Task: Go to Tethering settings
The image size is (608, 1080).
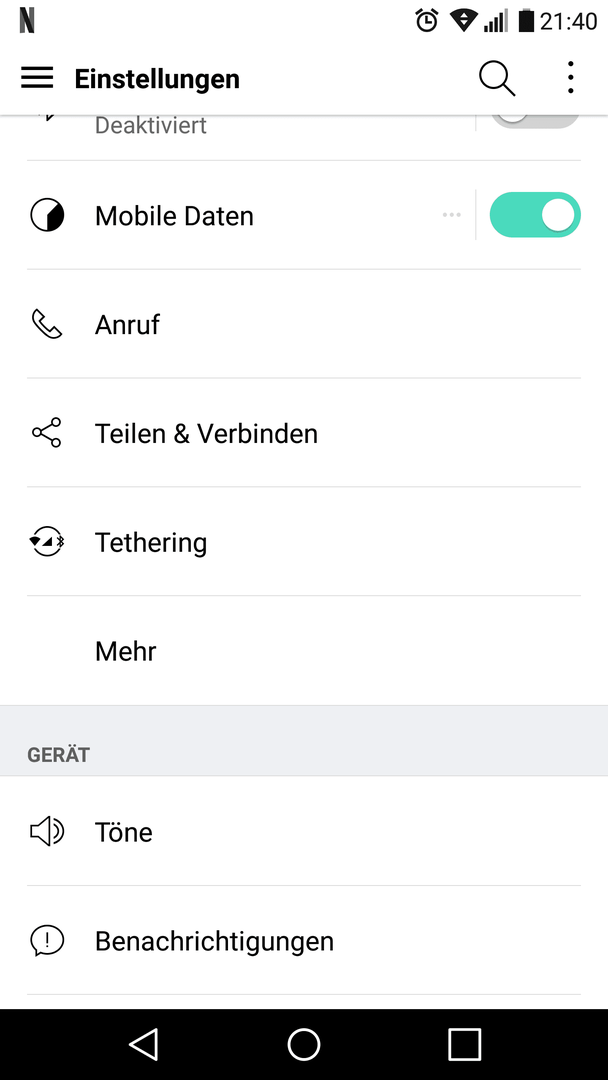Action: [x=304, y=541]
